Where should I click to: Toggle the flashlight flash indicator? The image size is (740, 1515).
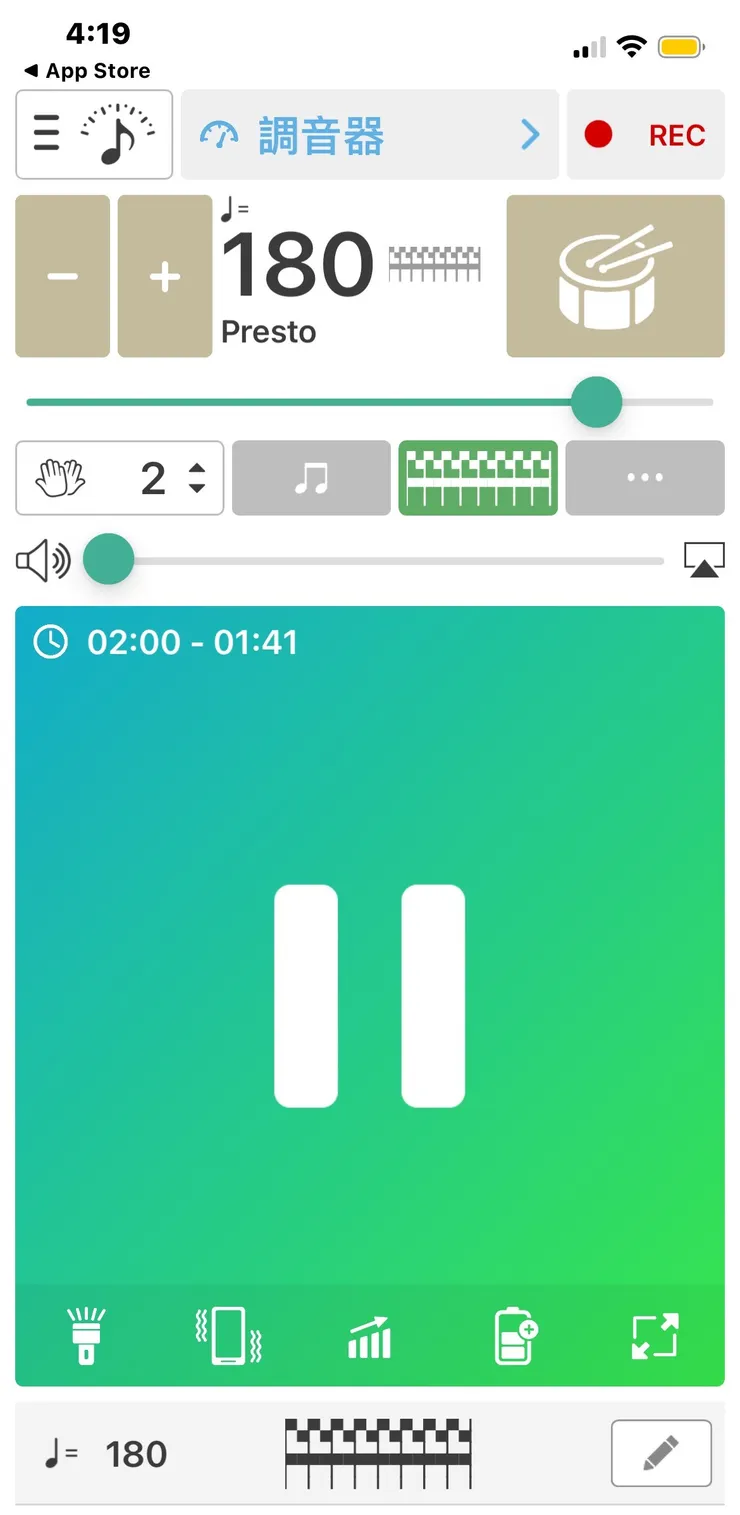(x=85, y=1335)
